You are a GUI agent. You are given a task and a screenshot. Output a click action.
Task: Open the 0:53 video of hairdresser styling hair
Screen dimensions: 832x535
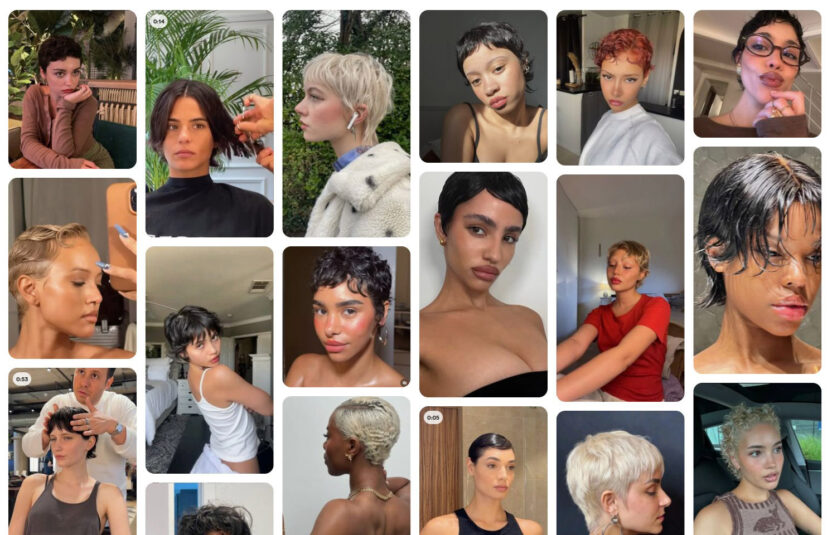pos(72,450)
